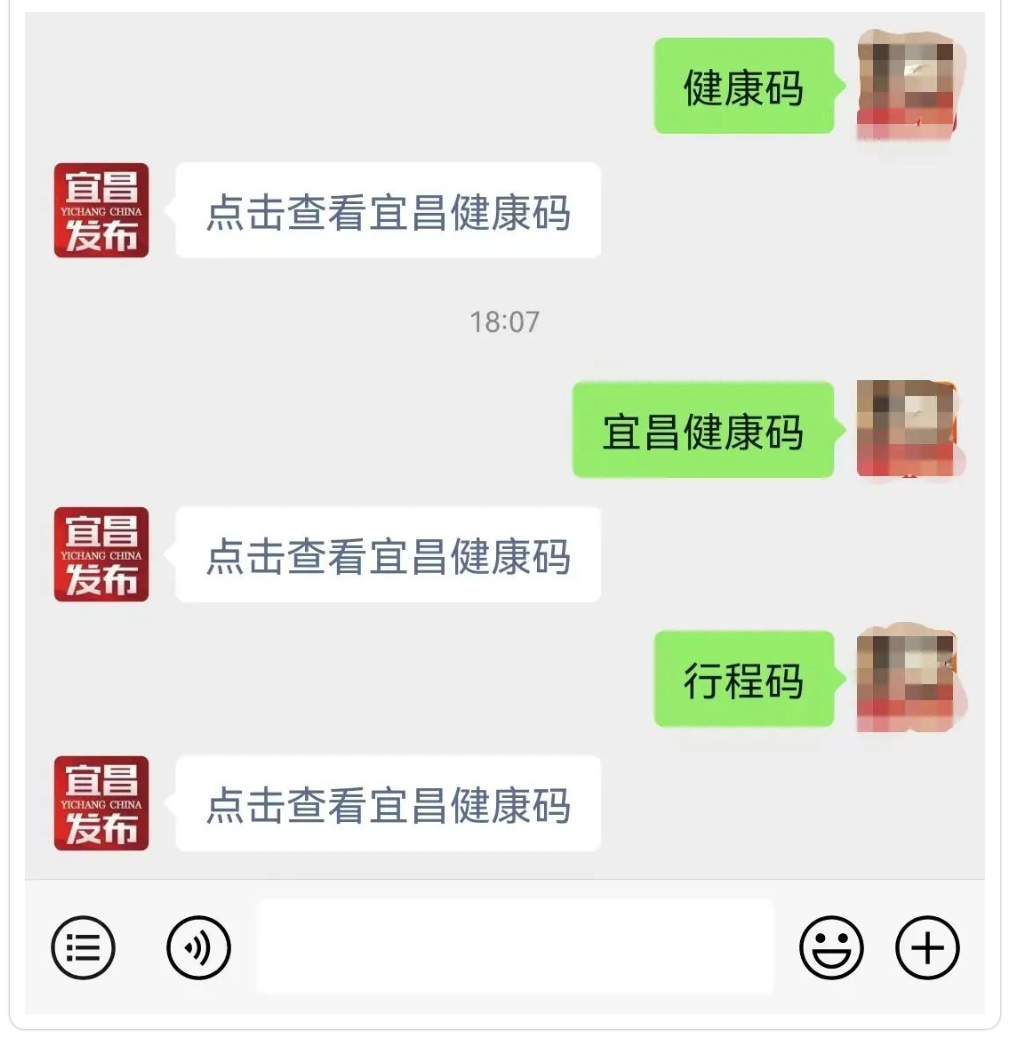Open the 点击查看宜昌健康码 link replying to 行程码
The height and width of the screenshot is (1054, 1012).
pyautogui.click(x=388, y=805)
